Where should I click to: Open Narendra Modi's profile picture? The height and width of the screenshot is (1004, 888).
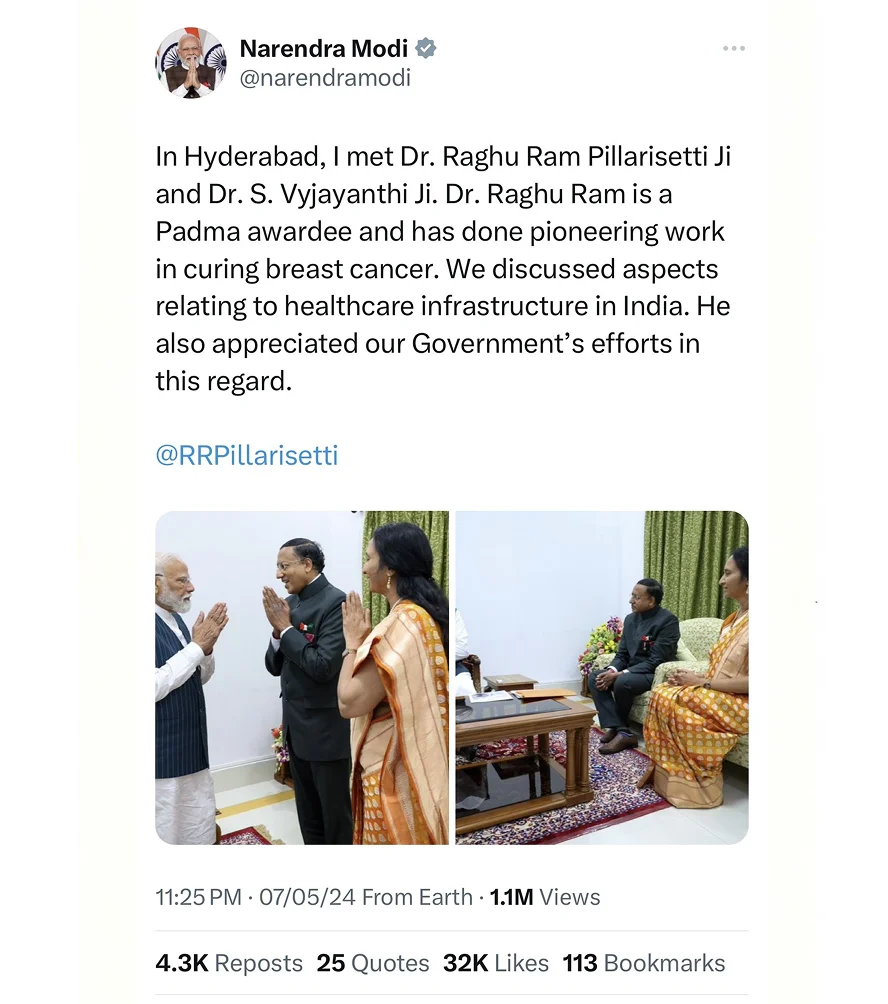click(x=190, y=62)
